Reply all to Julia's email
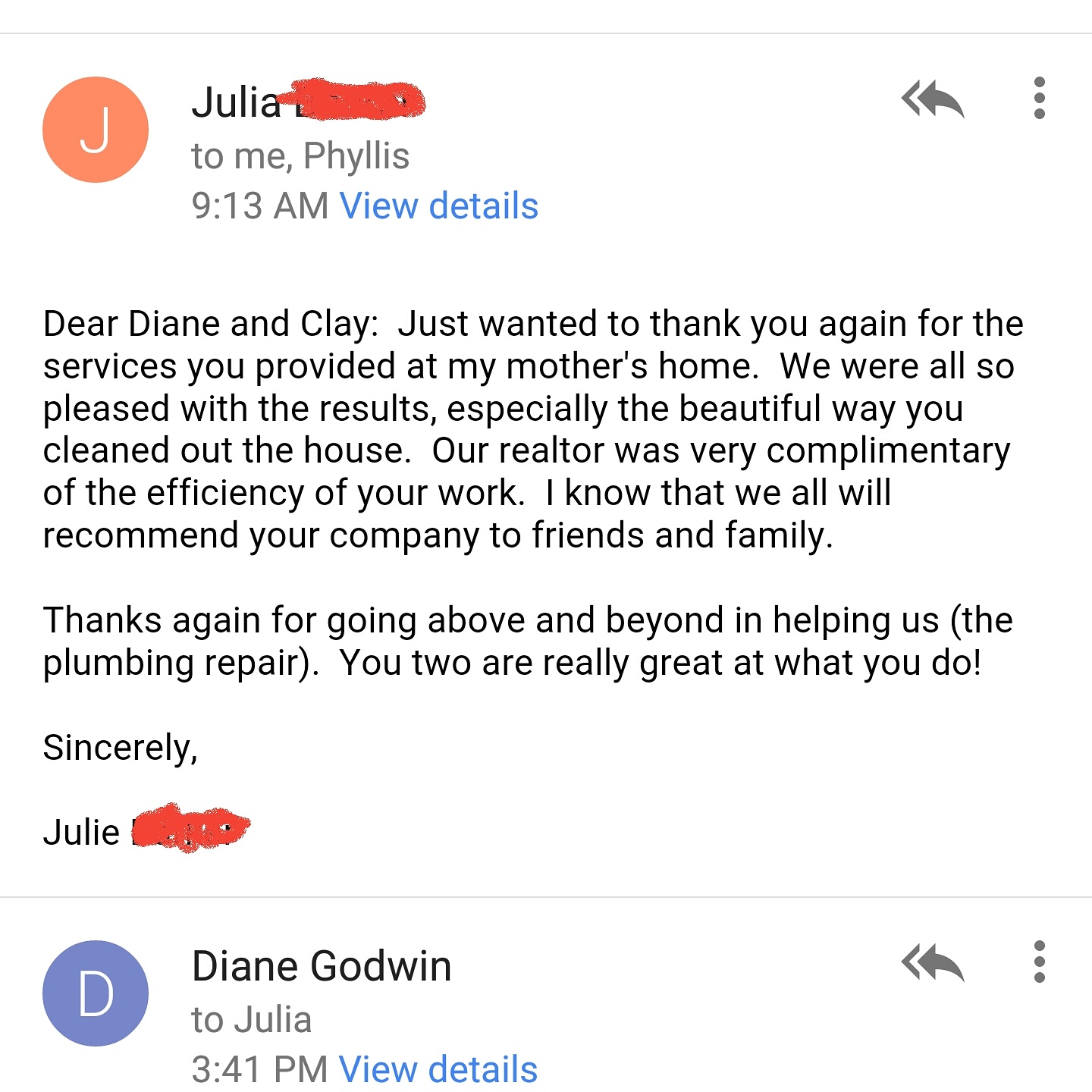Screen dimensions: 1092x1092 click(933, 99)
